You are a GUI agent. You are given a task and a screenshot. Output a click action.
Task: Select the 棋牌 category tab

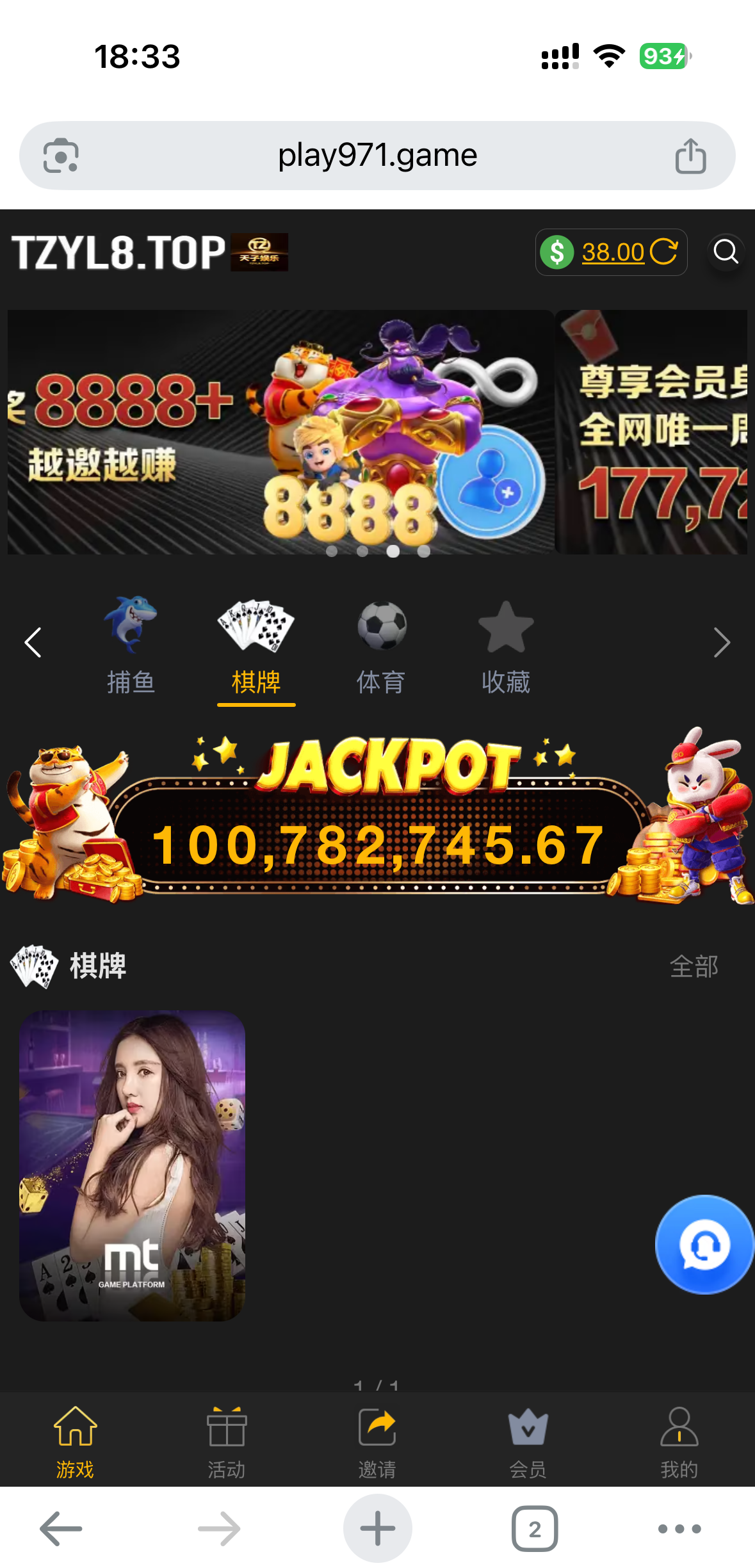(x=256, y=645)
